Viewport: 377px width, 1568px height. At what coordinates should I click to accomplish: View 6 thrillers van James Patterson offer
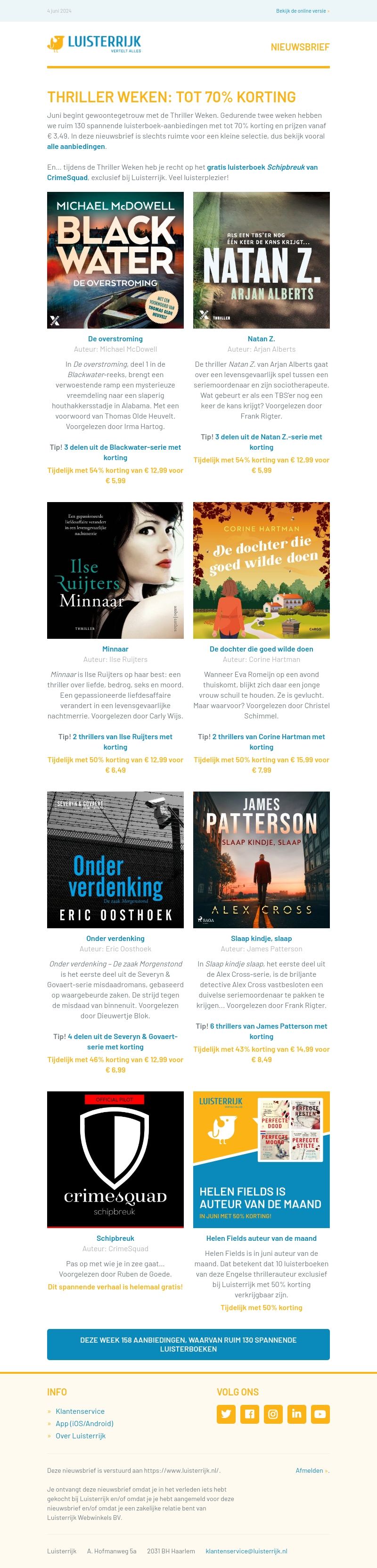point(268,1031)
